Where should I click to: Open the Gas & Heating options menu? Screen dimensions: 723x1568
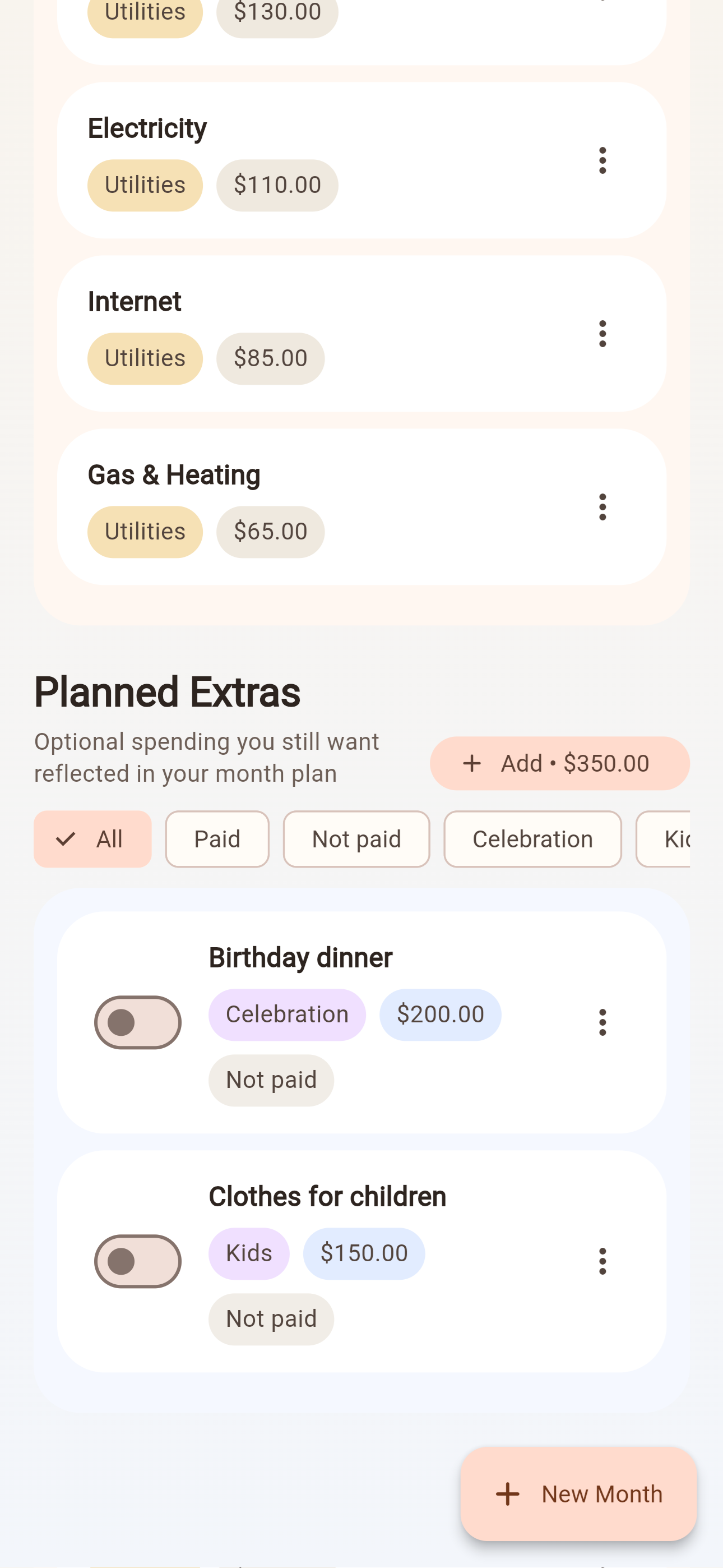(x=602, y=506)
